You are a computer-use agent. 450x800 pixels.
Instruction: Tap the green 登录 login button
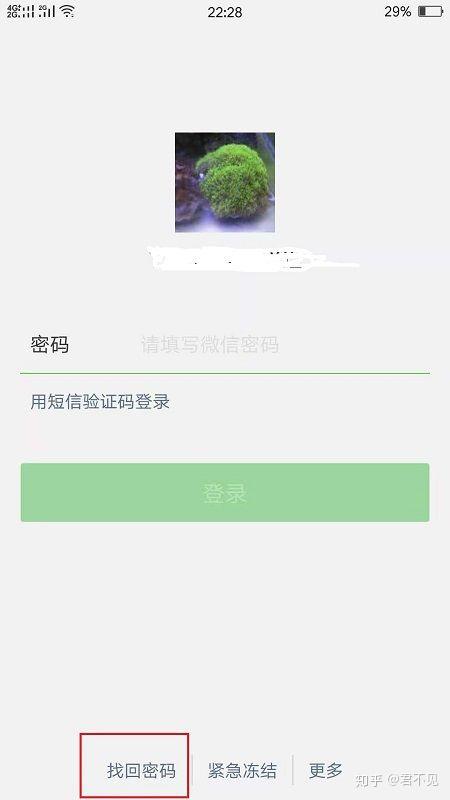tap(225, 492)
